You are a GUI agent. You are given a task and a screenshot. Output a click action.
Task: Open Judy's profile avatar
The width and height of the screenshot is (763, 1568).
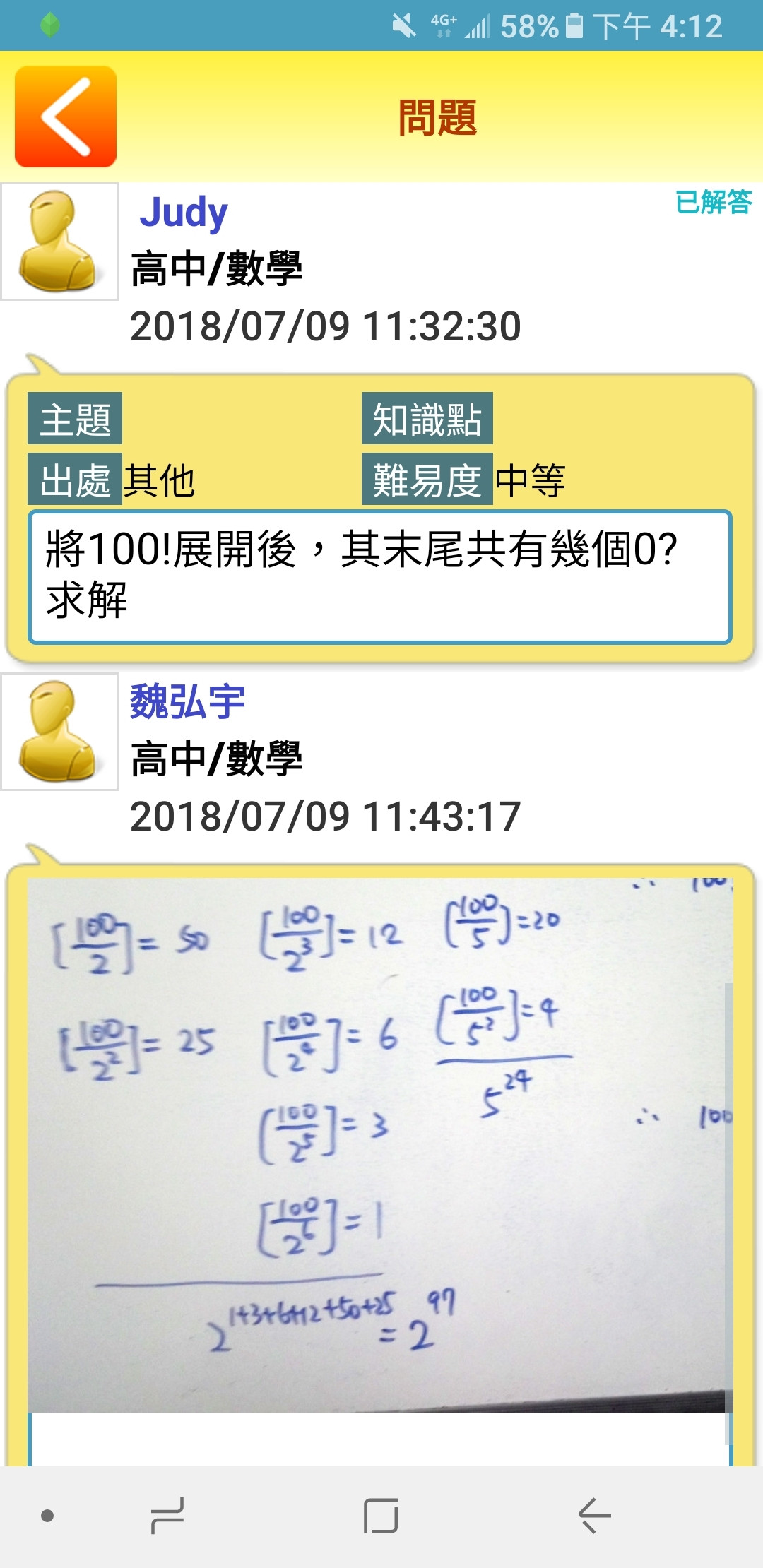(59, 242)
